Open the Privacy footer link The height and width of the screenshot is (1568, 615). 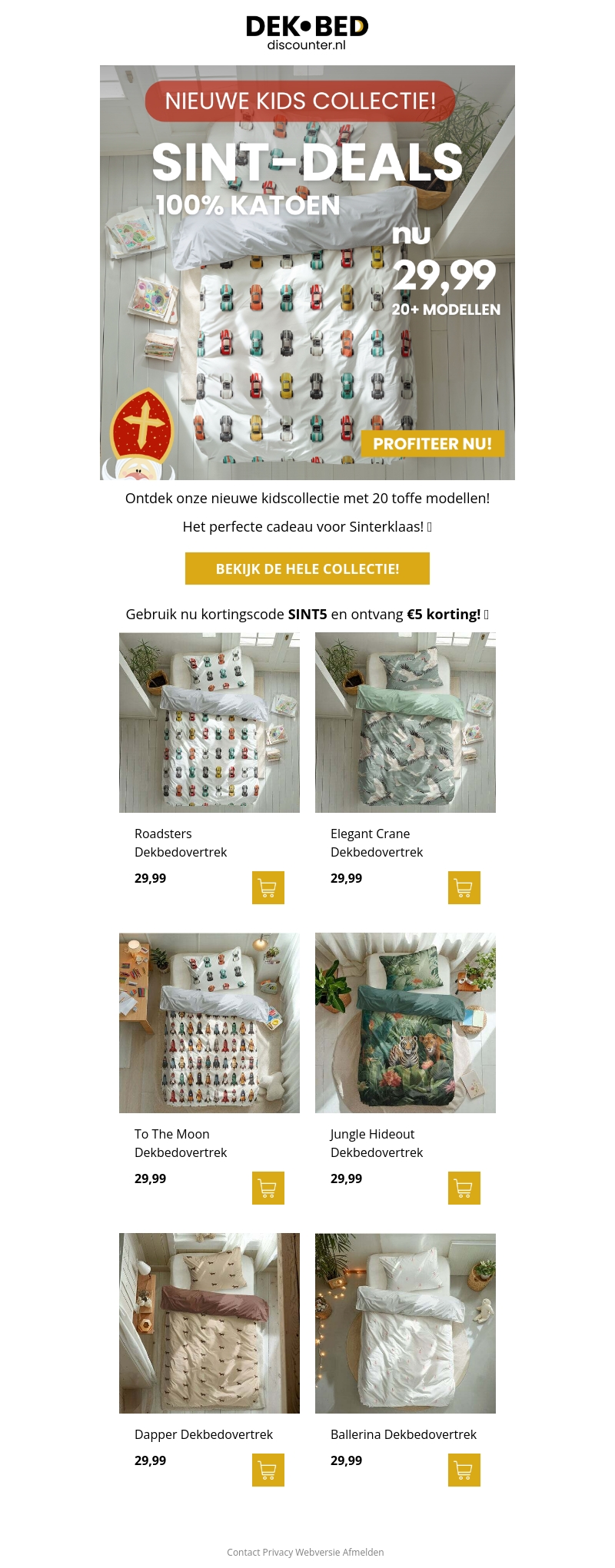coord(278,1552)
